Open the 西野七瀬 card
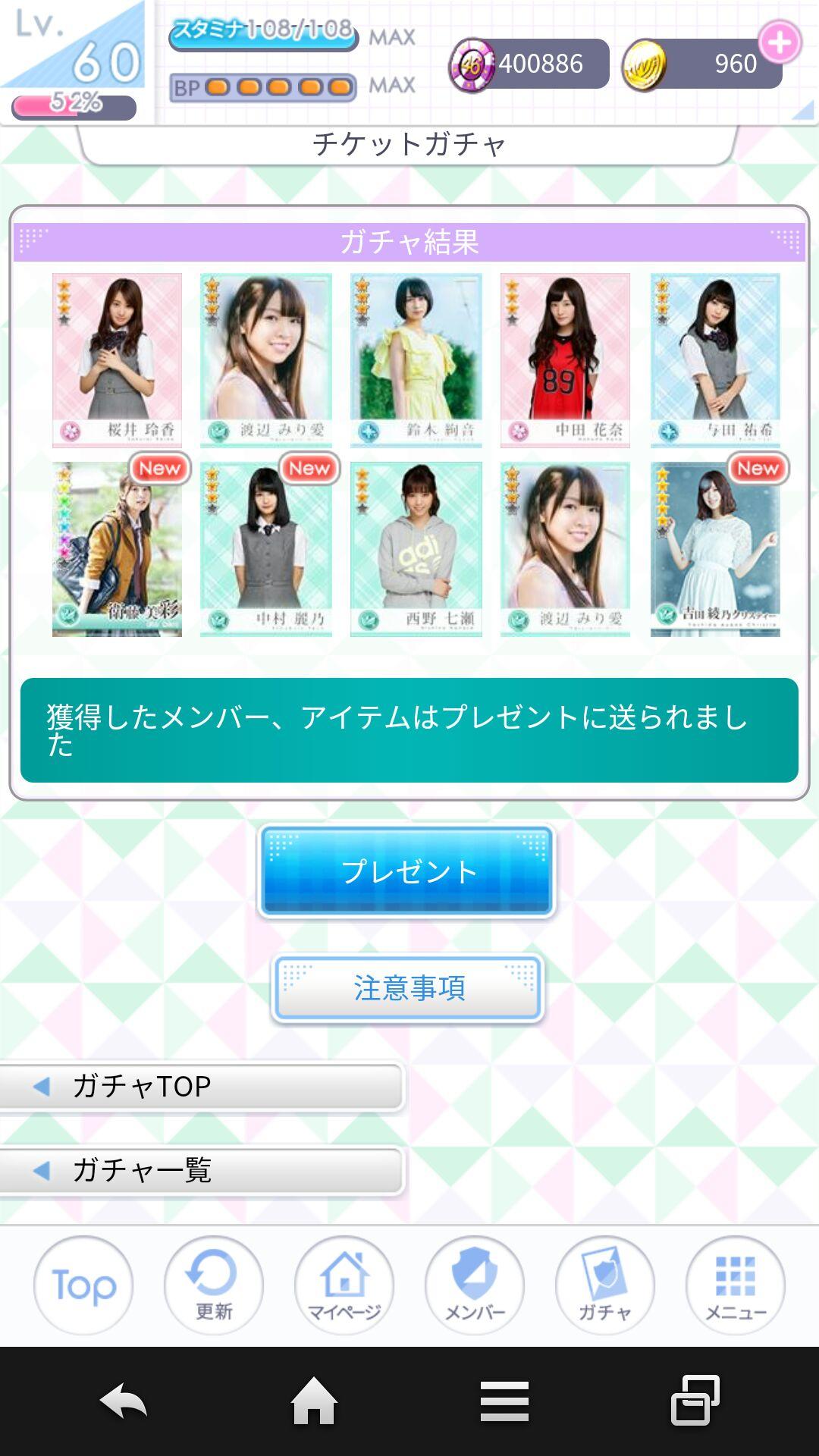 [416, 549]
